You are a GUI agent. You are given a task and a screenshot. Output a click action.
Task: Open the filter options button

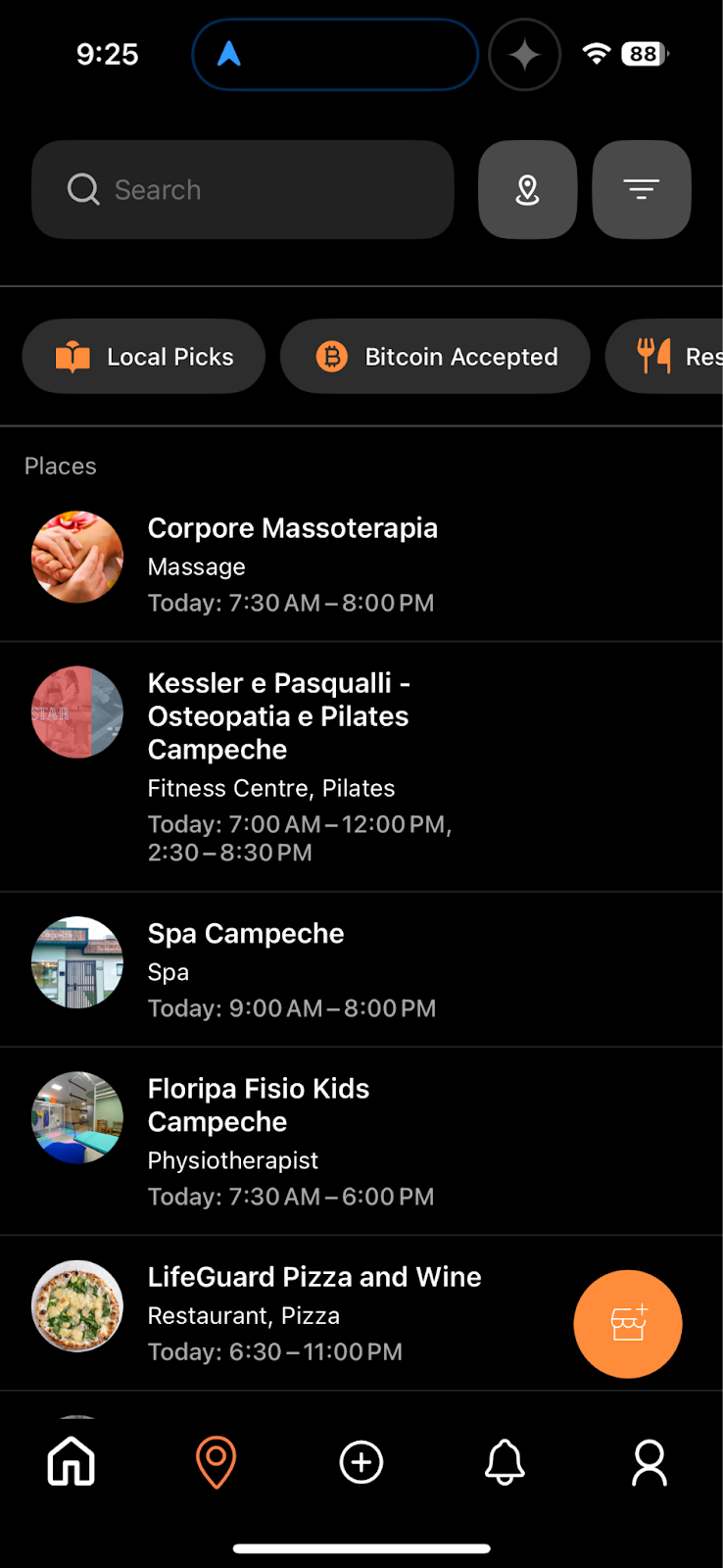(x=642, y=189)
